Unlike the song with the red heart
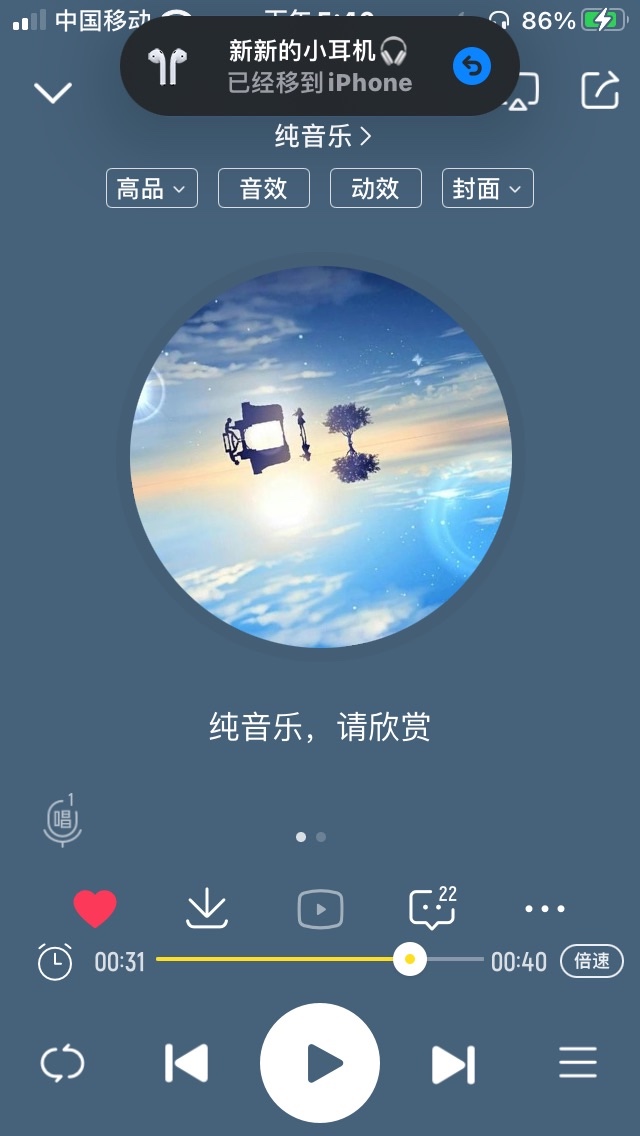The image size is (640, 1136). point(95,909)
